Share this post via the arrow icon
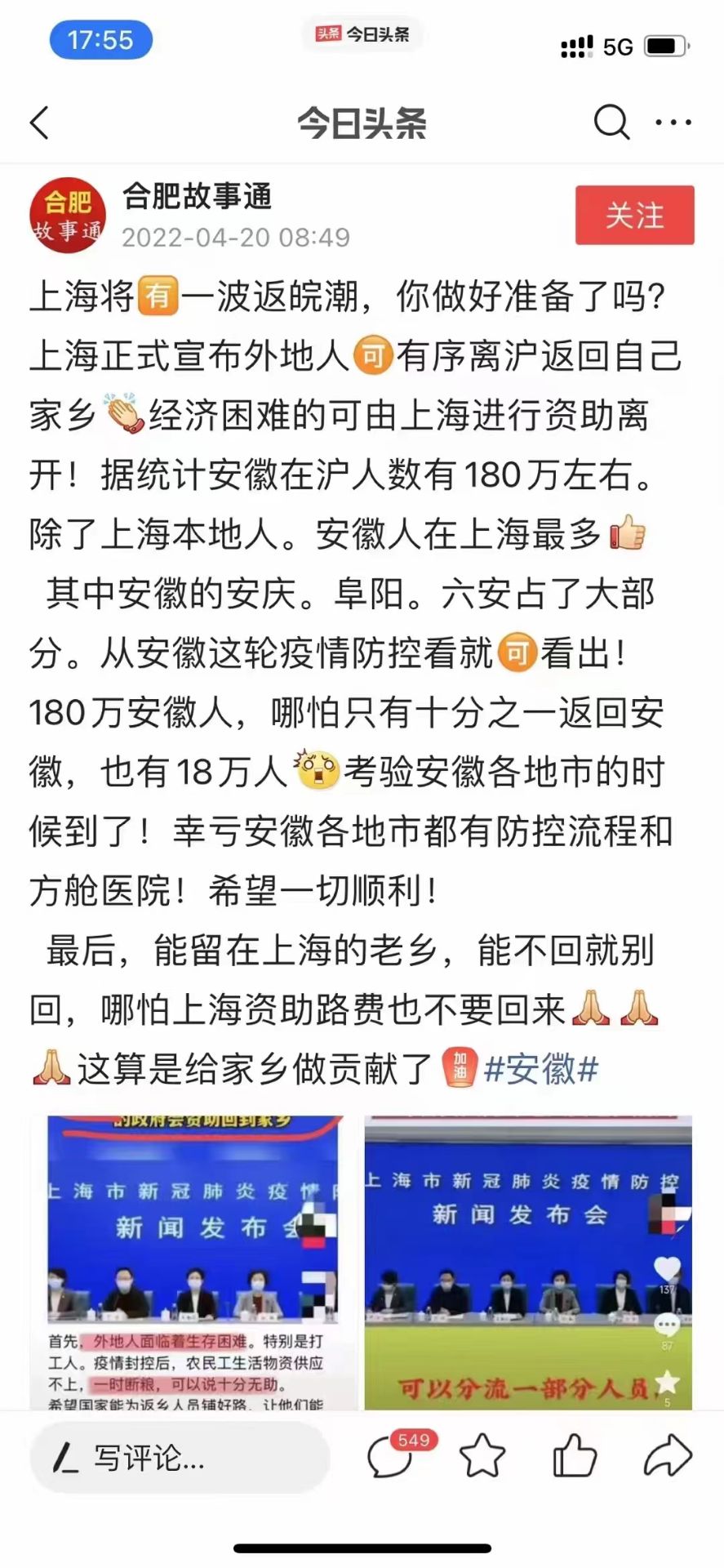Image resolution: width=724 pixels, height=1568 pixels. point(668,1458)
